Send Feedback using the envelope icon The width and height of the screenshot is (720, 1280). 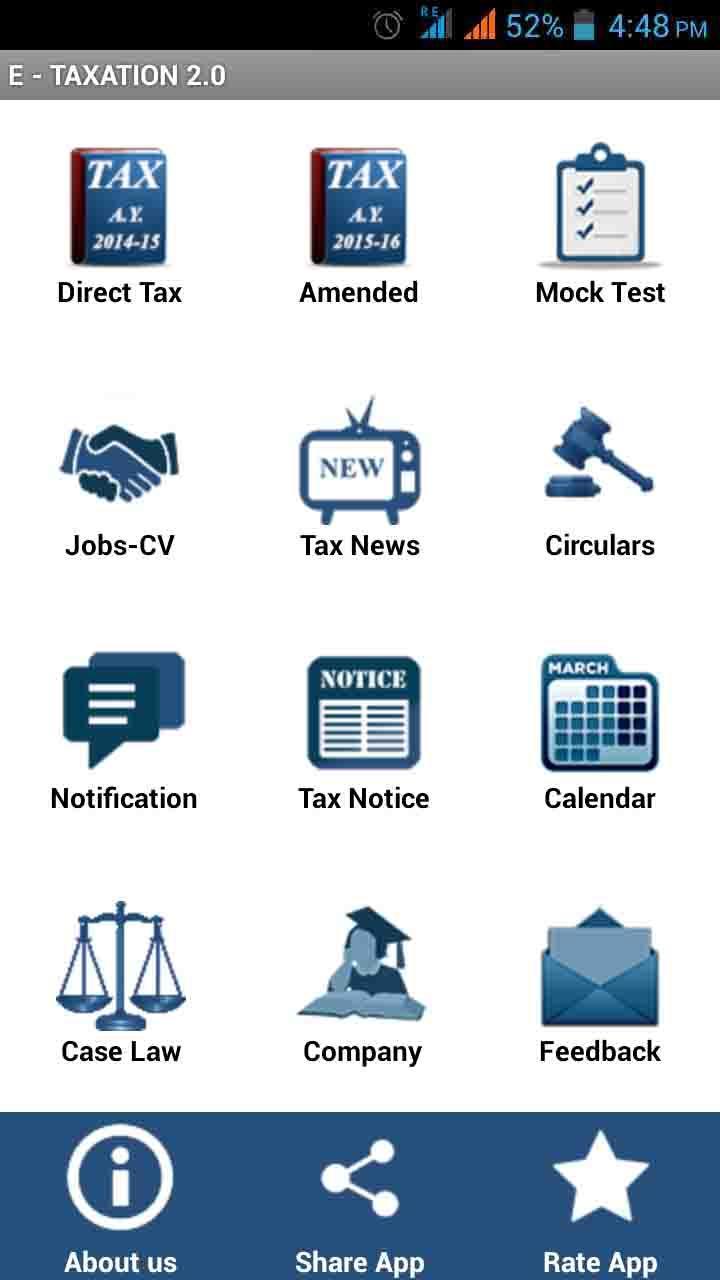coord(599,963)
